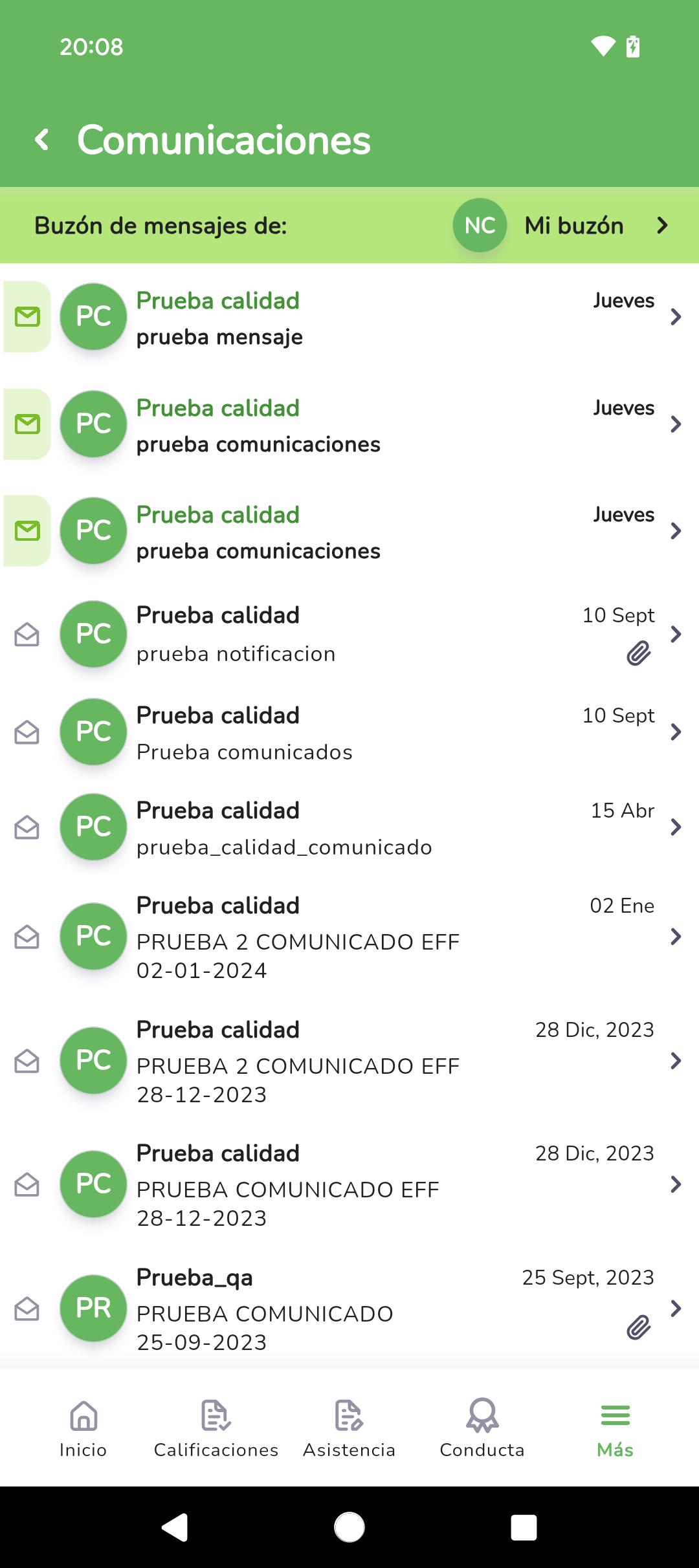
Task: Select the Más tab
Action: (615, 1428)
